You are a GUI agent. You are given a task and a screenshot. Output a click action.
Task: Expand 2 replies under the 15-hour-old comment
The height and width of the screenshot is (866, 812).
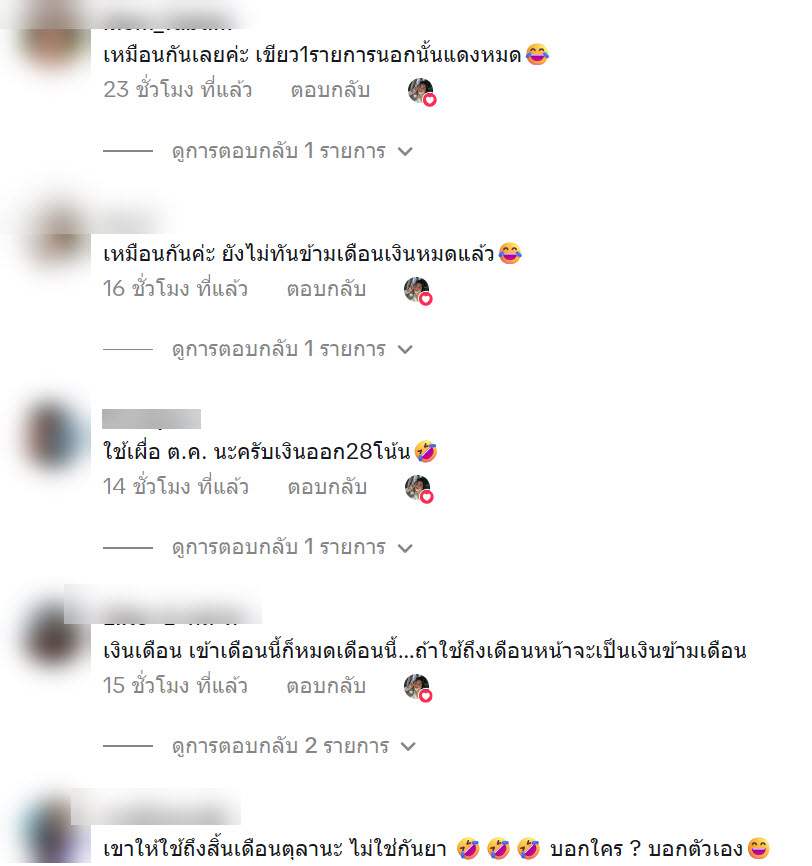click(x=292, y=746)
